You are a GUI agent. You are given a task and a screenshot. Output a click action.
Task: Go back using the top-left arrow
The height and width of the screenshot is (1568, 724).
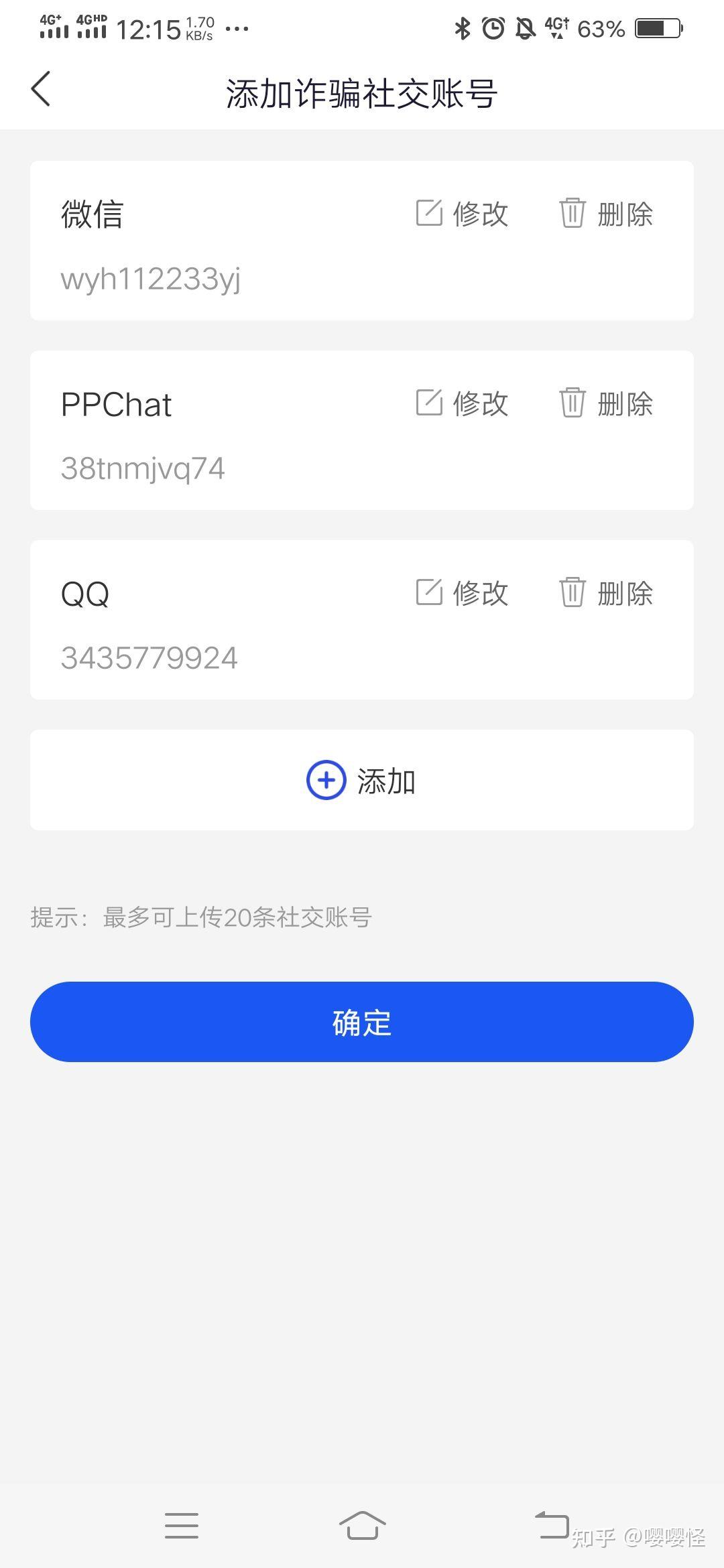(x=41, y=89)
